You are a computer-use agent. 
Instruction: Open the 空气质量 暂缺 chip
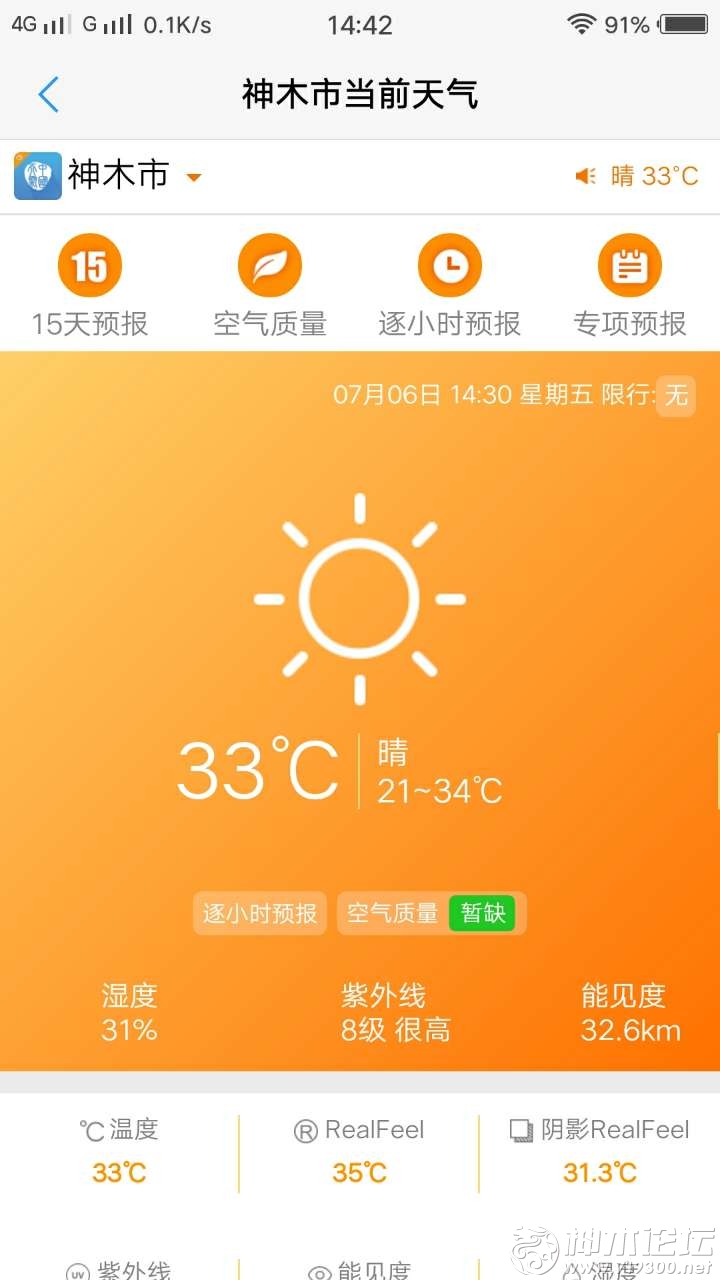(432, 913)
